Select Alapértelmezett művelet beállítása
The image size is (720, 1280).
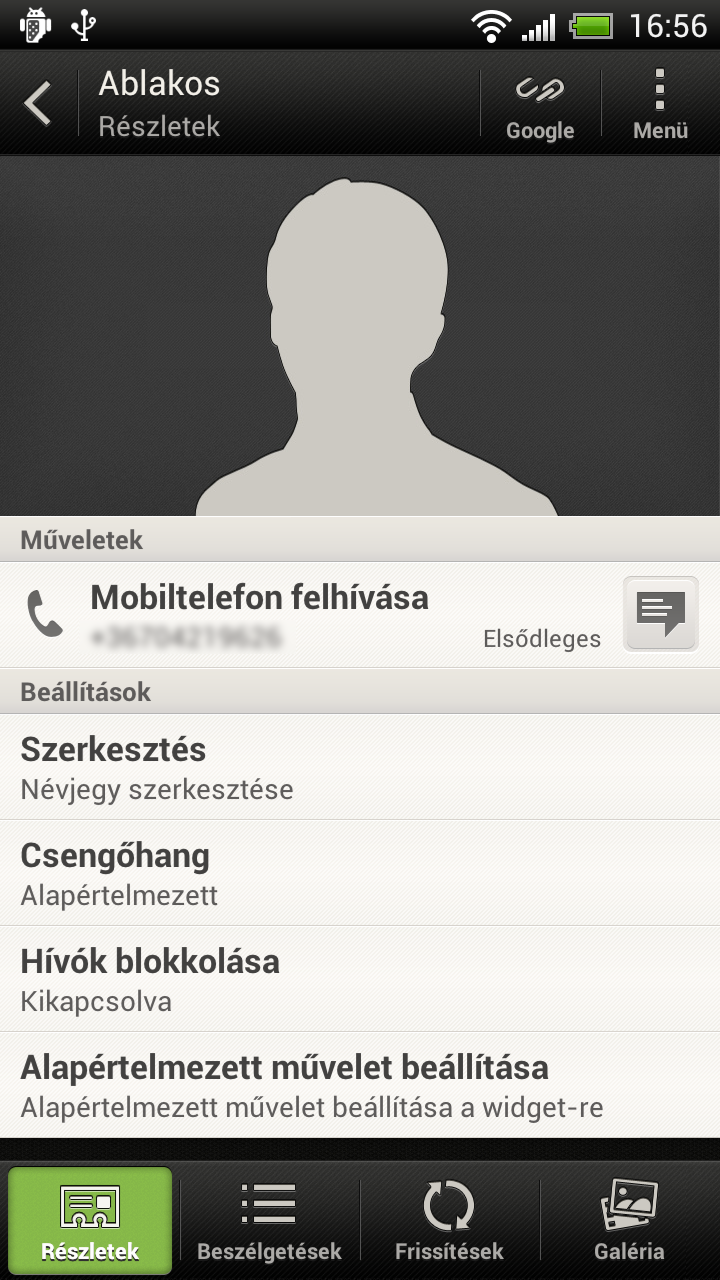coord(360,1085)
